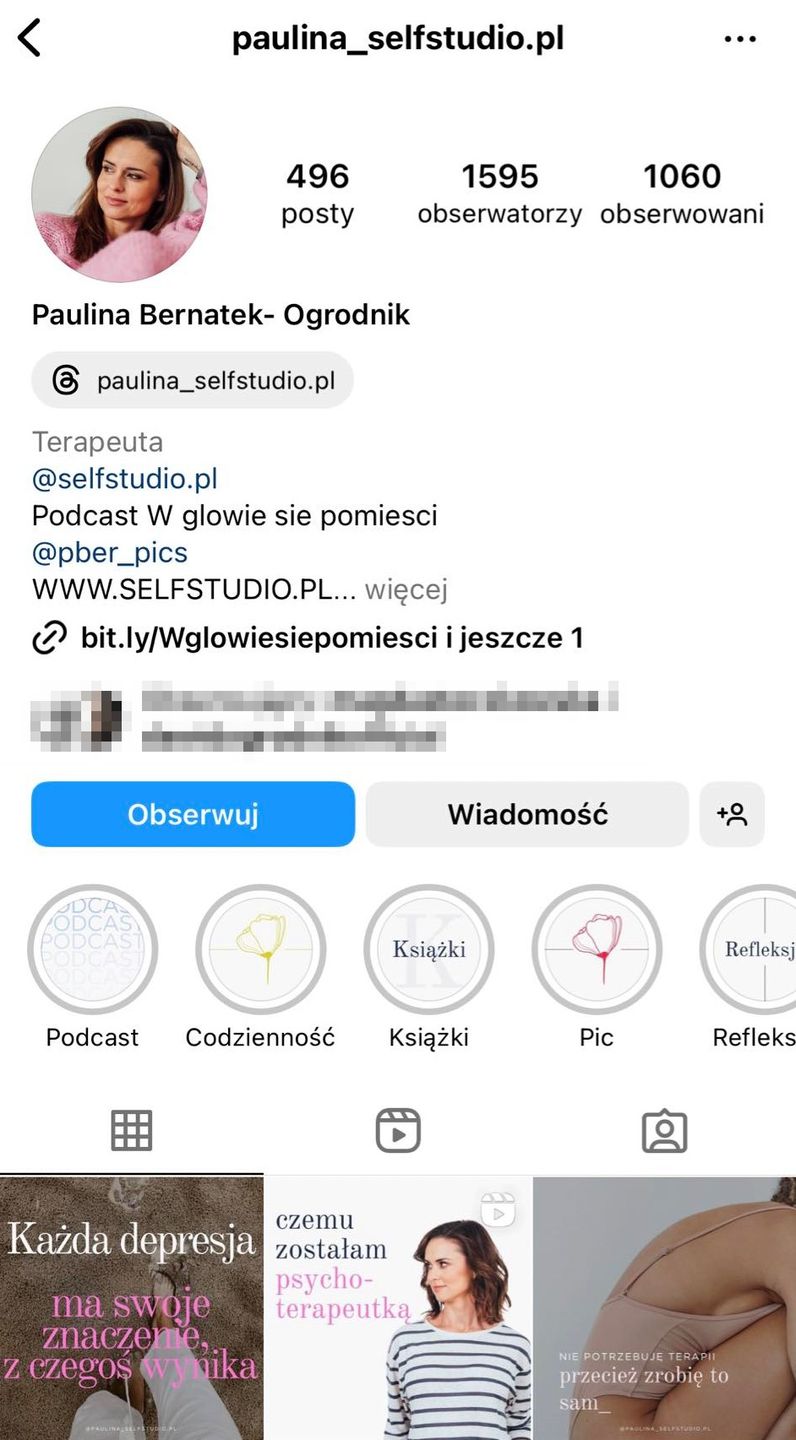Viewport: 796px width, 1440px height.
Task: Show suggested accounts with the add-person icon
Action: pyautogui.click(x=732, y=814)
